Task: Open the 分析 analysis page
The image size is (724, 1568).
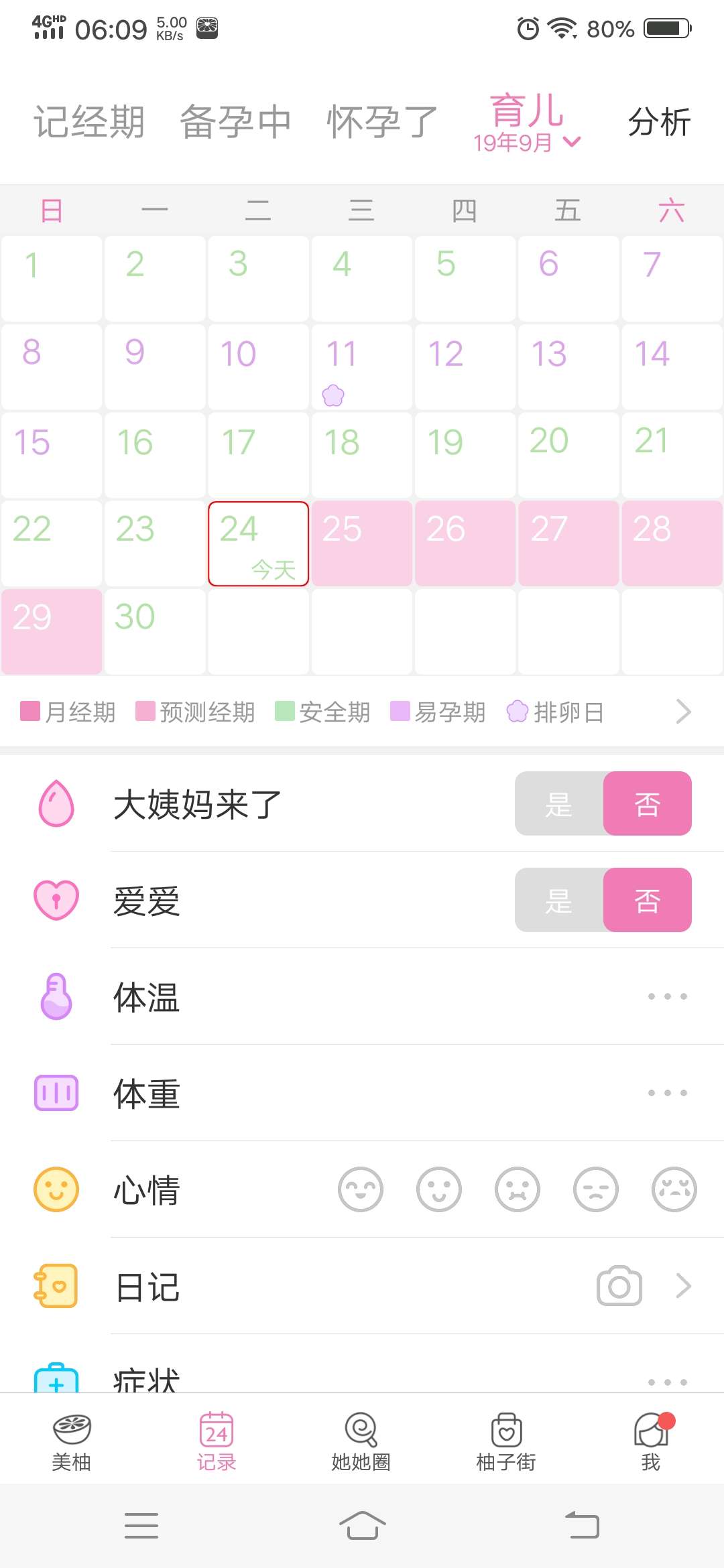Action: point(659,122)
